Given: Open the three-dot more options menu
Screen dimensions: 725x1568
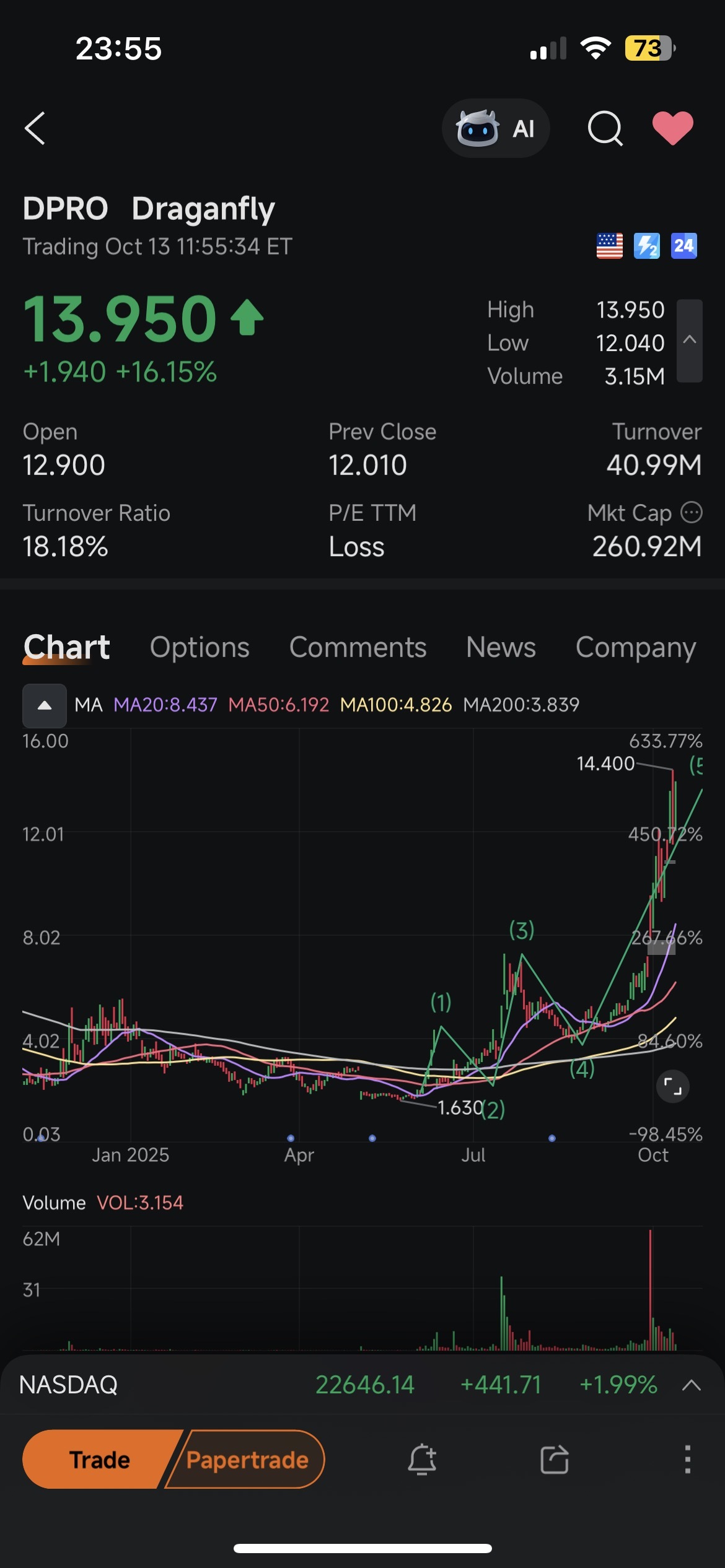Looking at the screenshot, I should [687, 1460].
